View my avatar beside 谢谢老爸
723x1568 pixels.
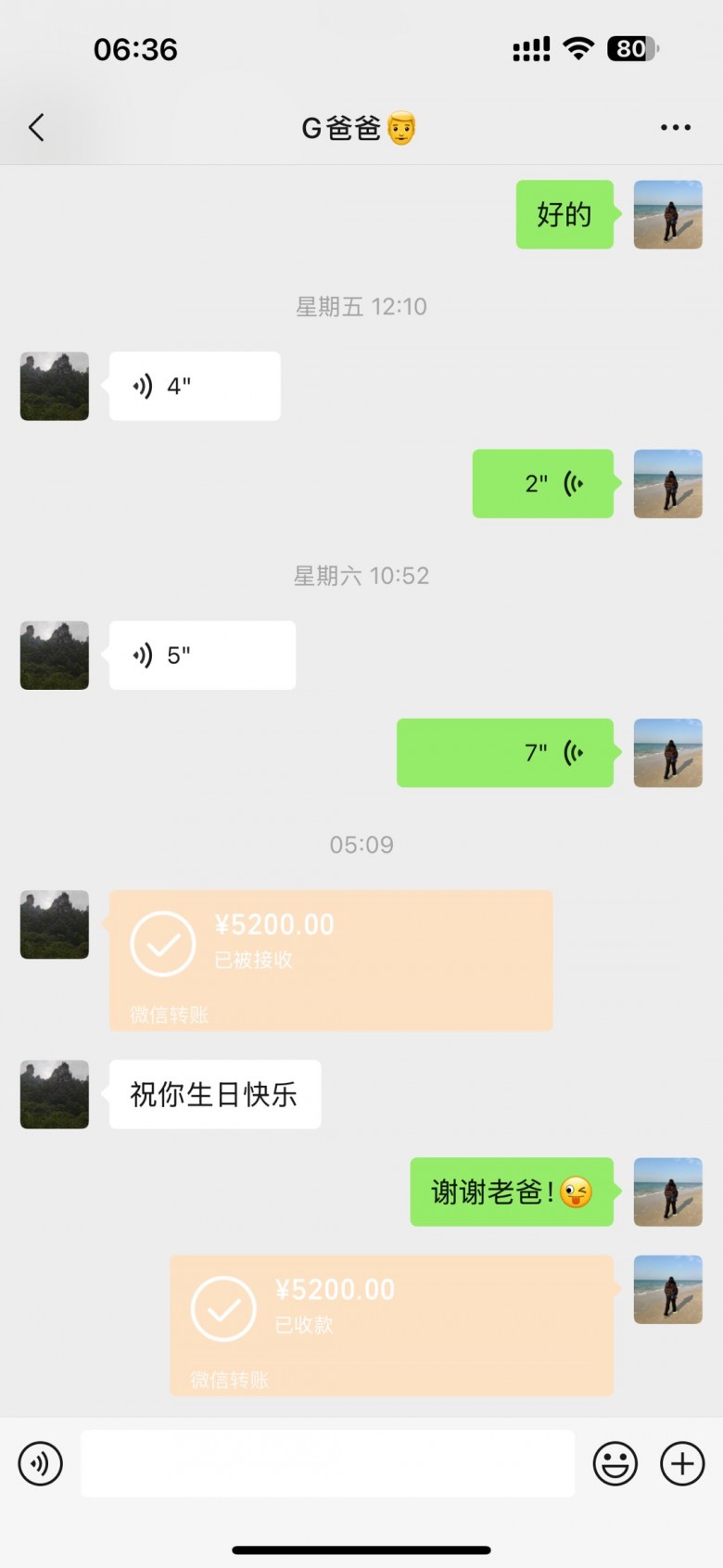pos(667,1192)
